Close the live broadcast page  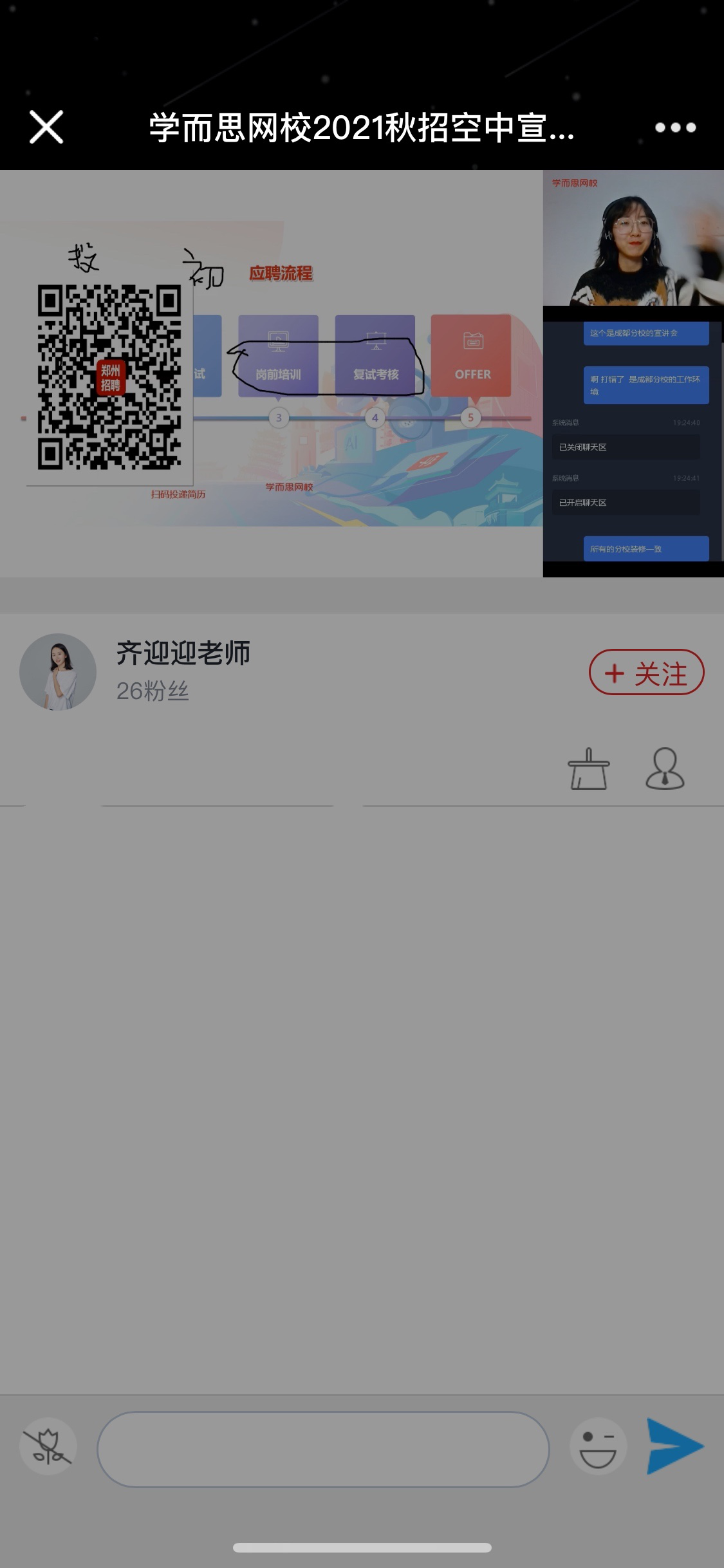click(46, 127)
